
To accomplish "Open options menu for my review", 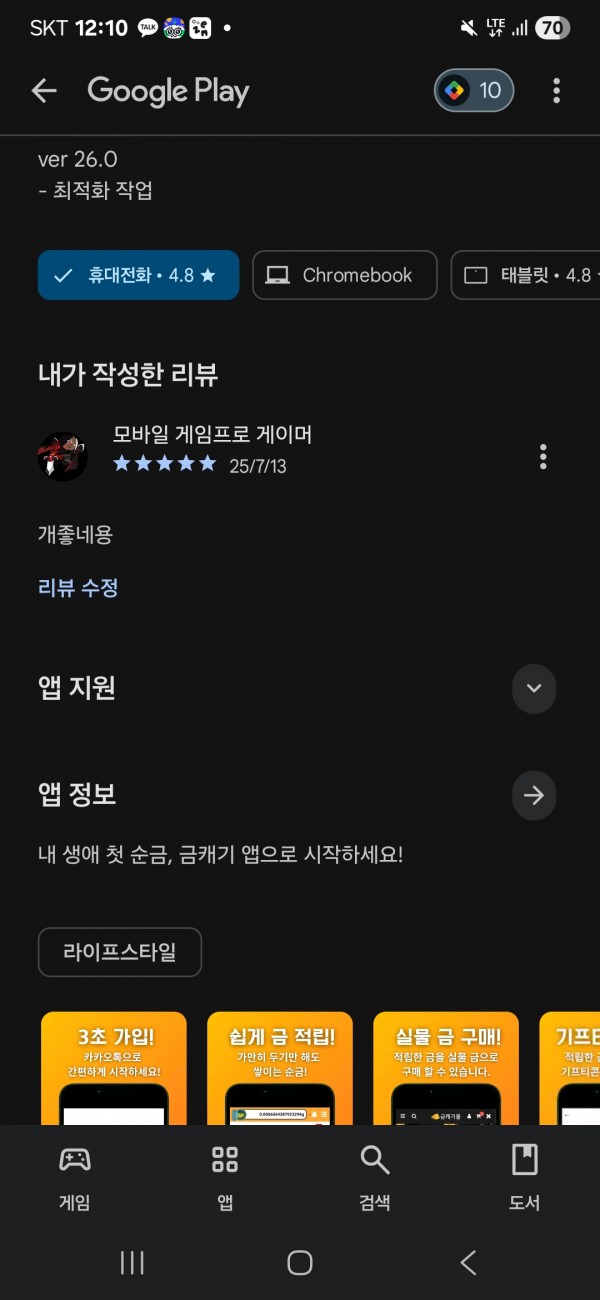I will 543,457.
